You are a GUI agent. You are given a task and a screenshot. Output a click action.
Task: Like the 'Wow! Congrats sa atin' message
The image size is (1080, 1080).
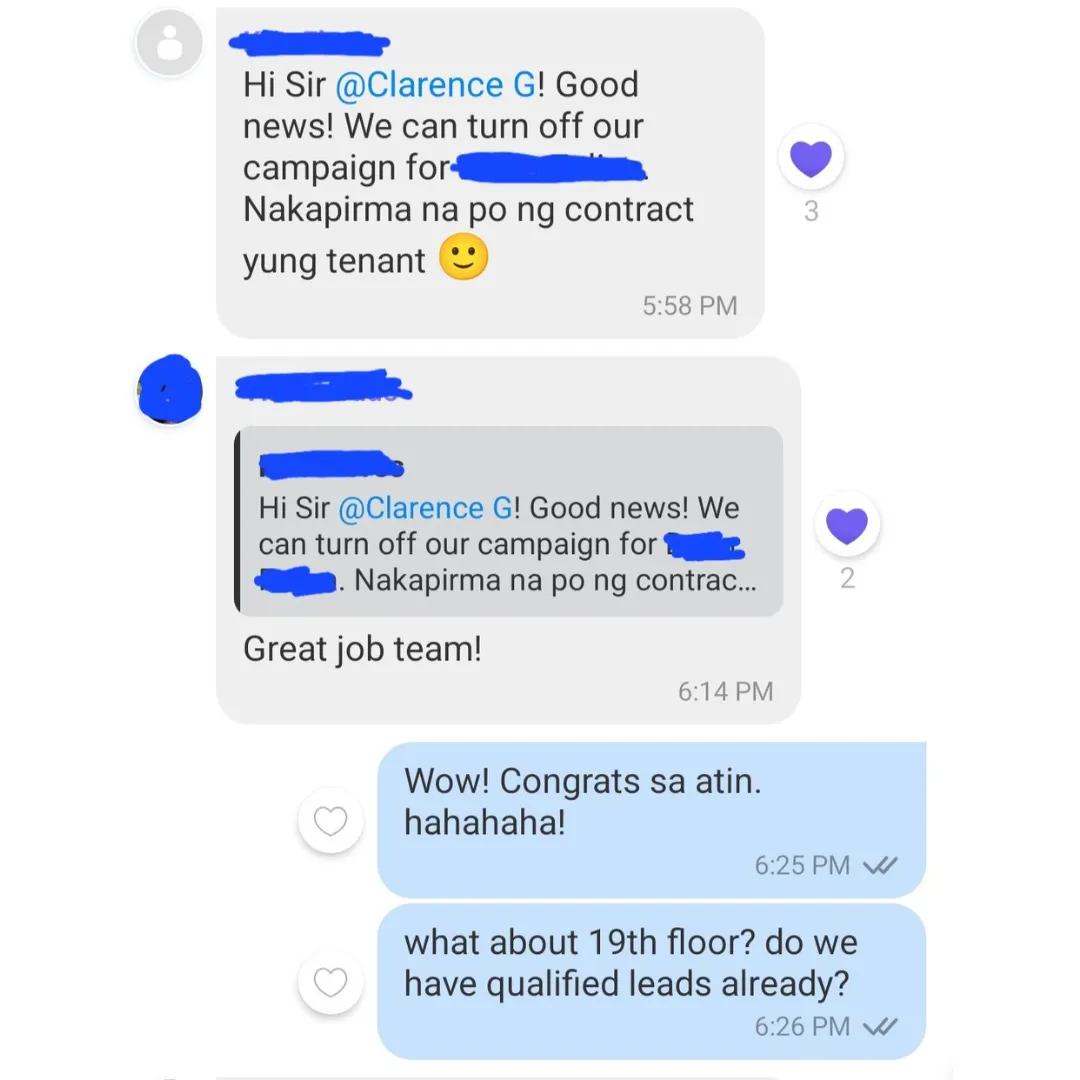(x=331, y=821)
